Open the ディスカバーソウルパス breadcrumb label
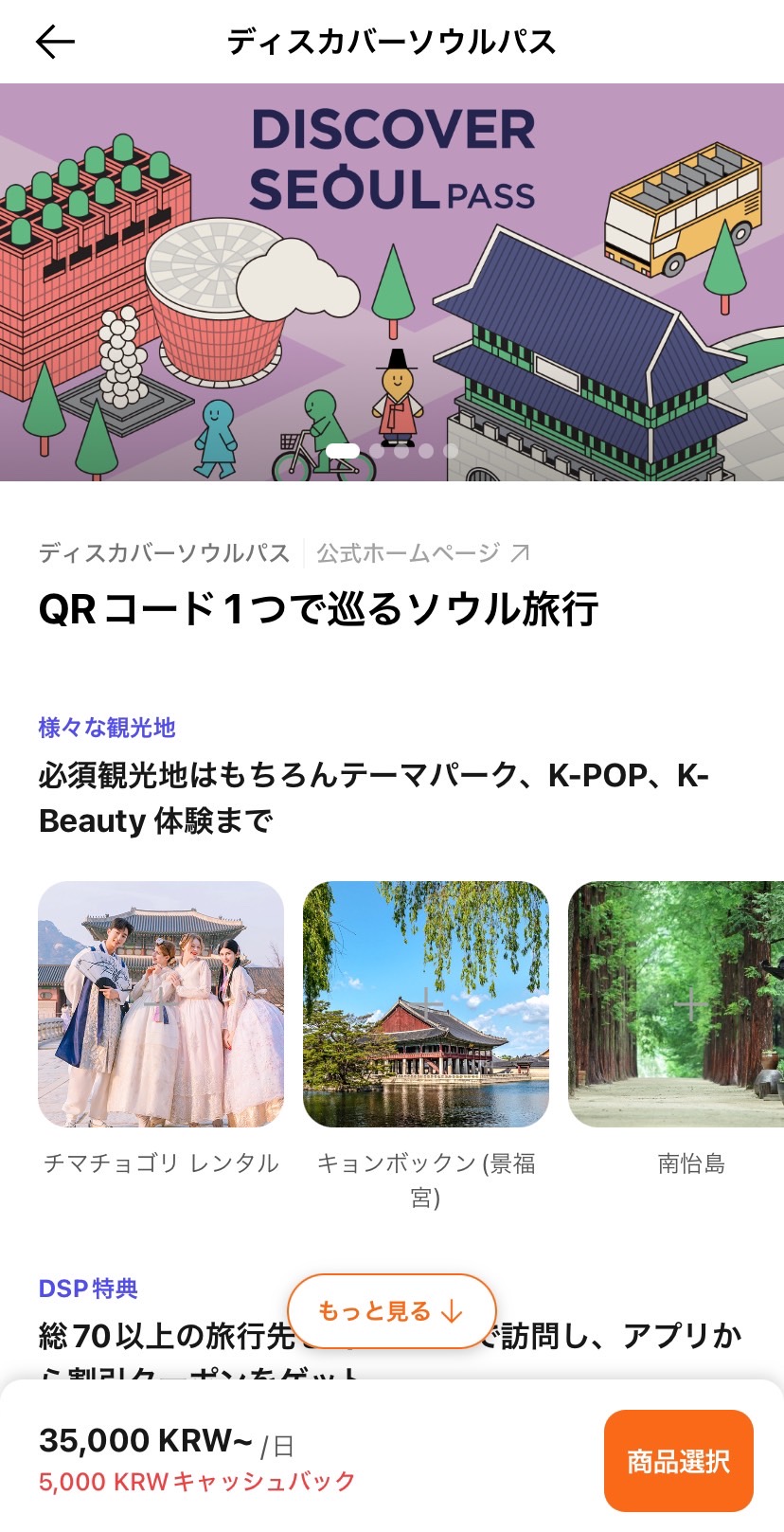 click(x=162, y=551)
